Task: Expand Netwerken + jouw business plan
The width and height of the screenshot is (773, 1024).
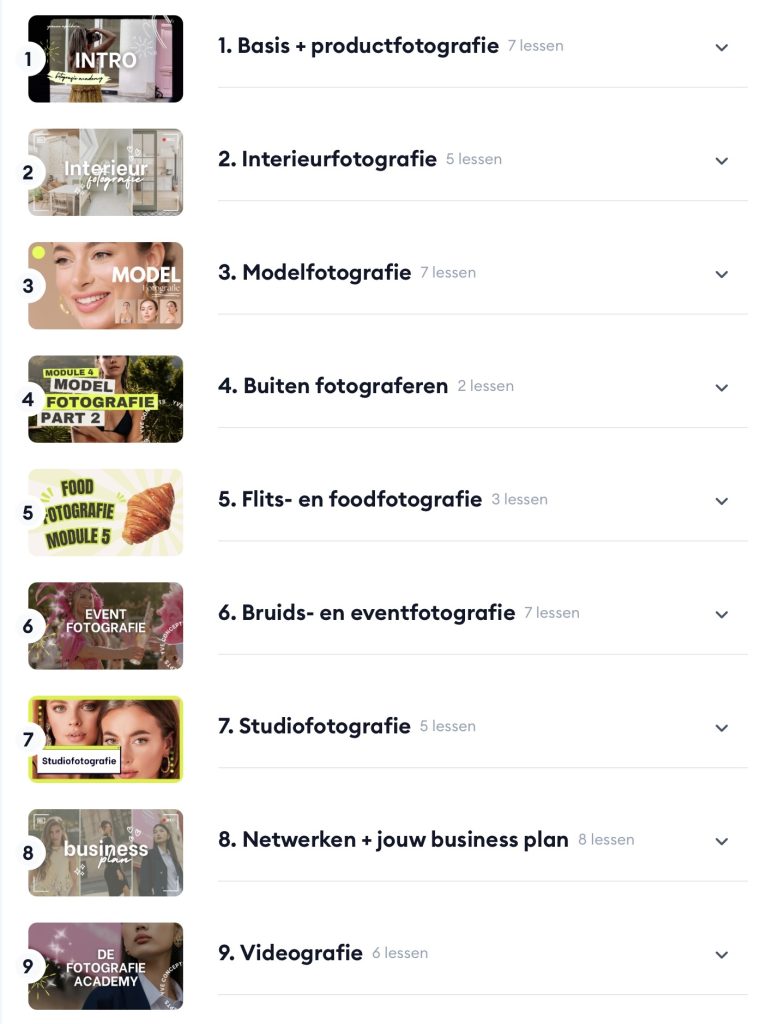Action: [x=721, y=841]
